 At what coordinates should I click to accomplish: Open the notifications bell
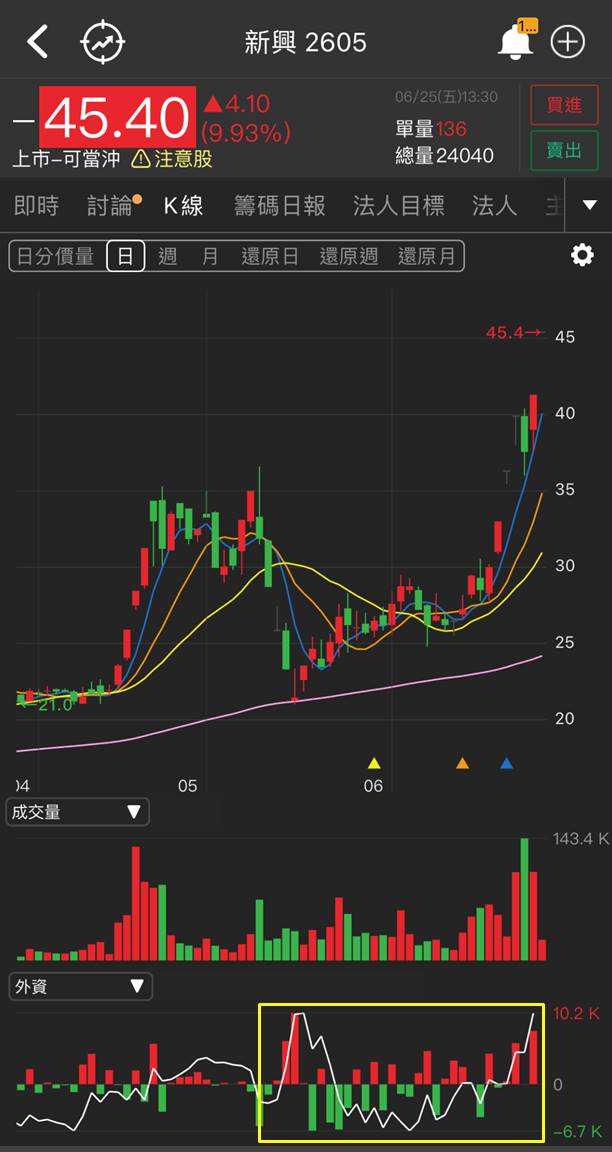pos(514,42)
